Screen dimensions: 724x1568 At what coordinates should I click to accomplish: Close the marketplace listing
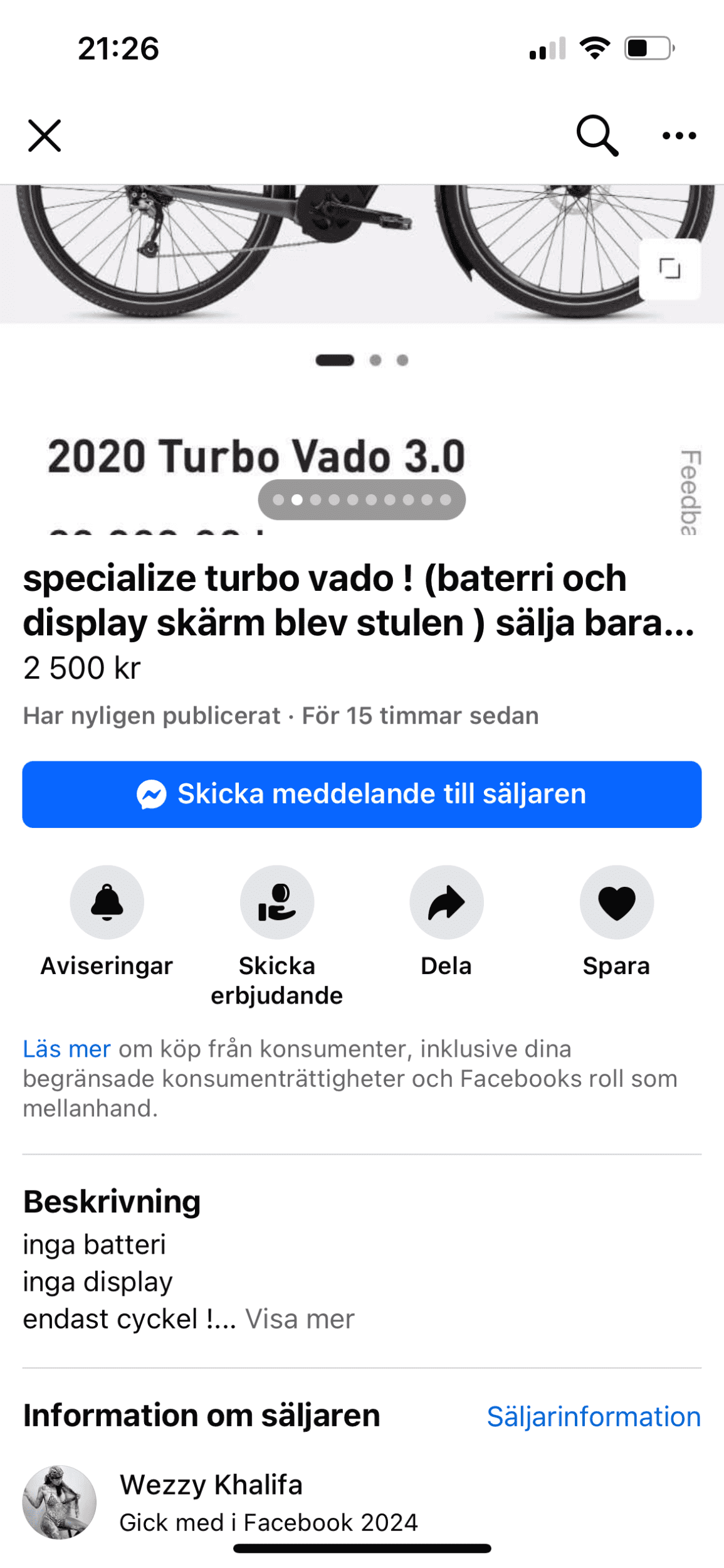[45, 135]
